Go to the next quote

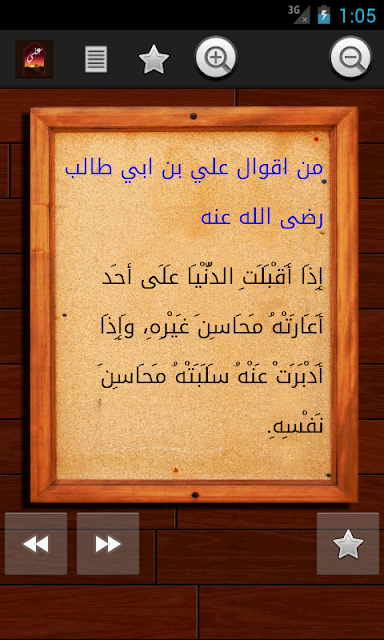[x=108, y=544]
